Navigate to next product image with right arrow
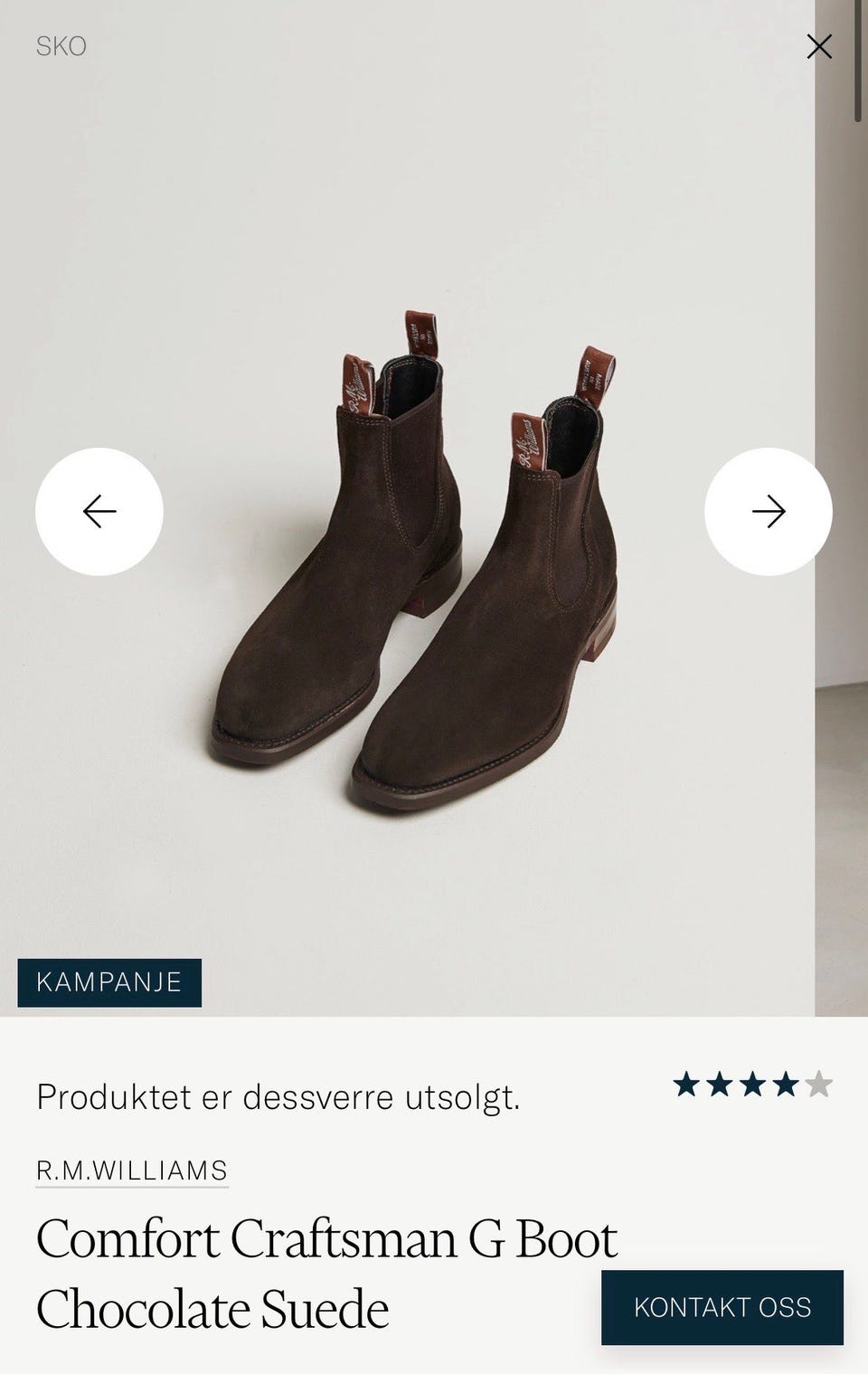Image resolution: width=868 pixels, height=1374 pixels. pyautogui.click(x=768, y=510)
